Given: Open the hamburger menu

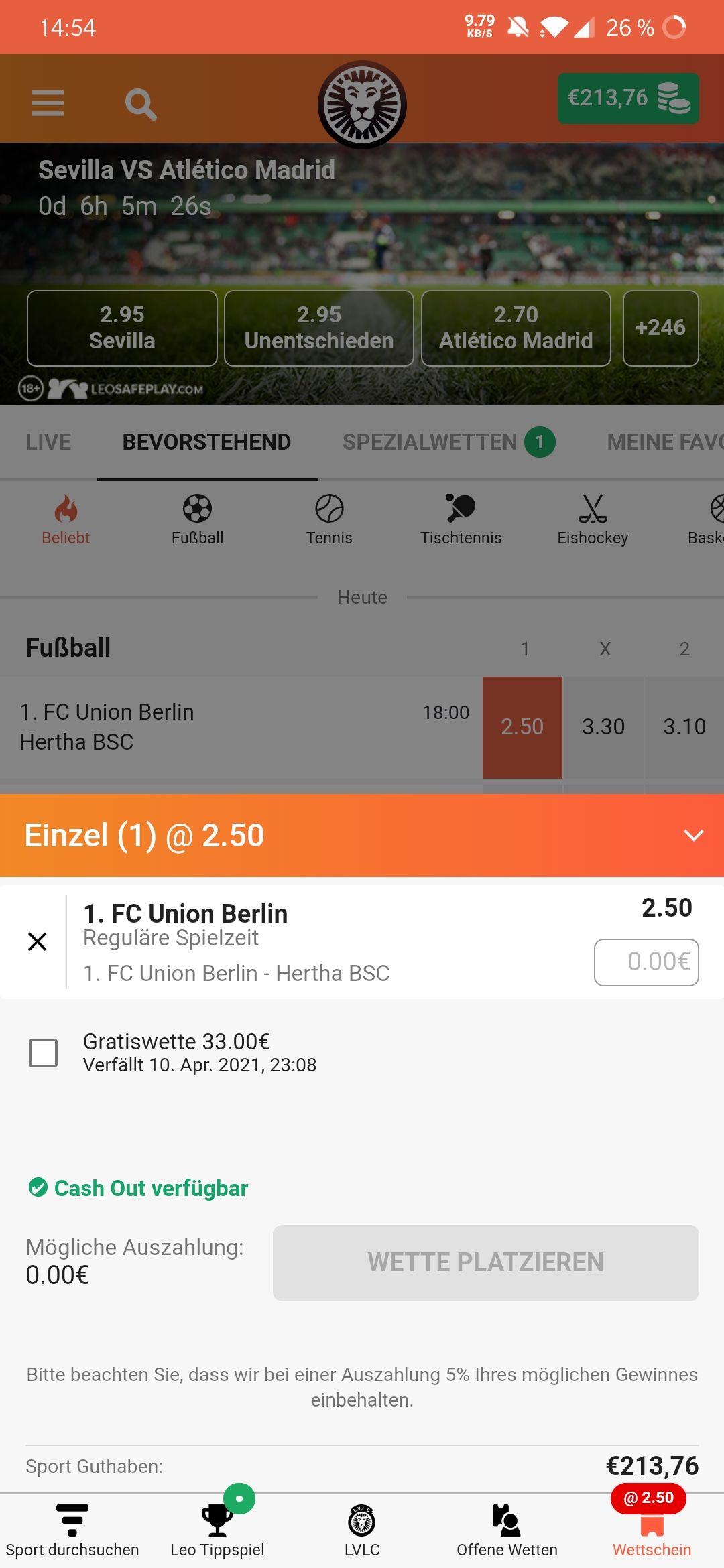Looking at the screenshot, I should [48, 103].
